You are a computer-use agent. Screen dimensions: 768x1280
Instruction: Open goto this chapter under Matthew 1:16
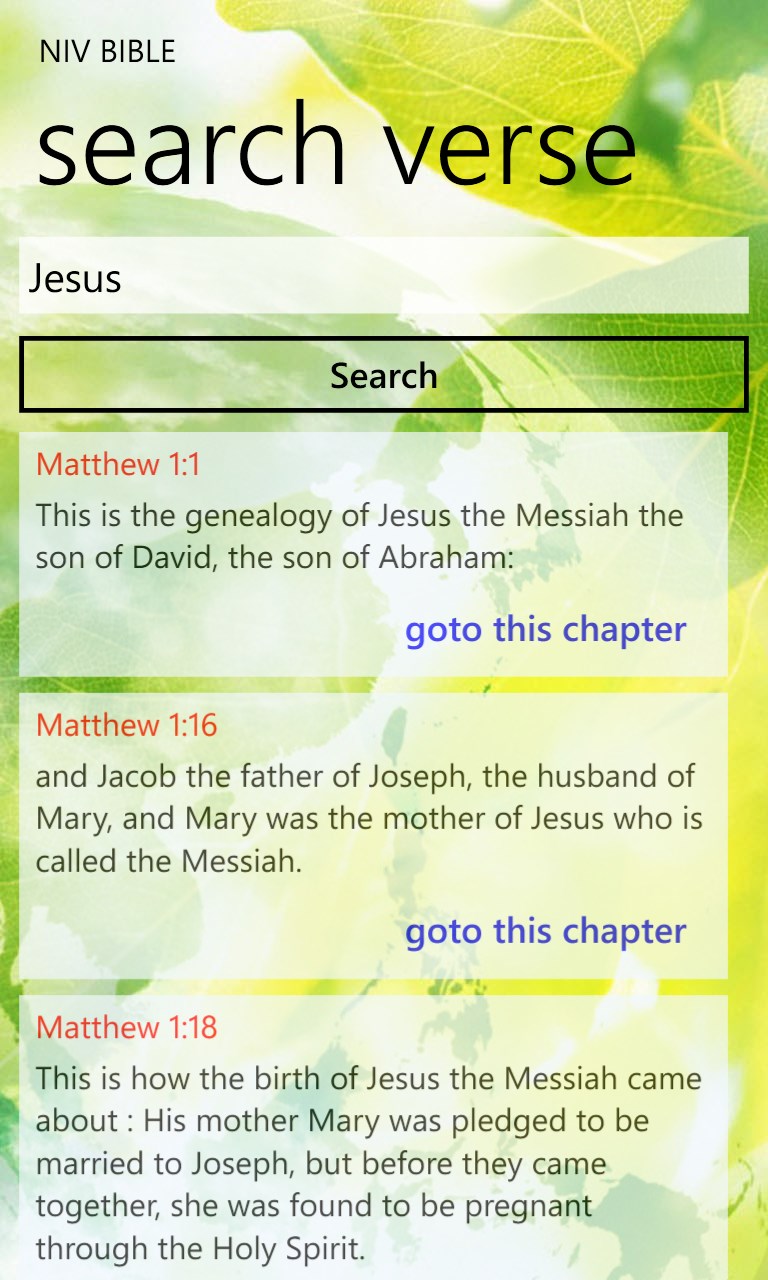[x=546, y=931]
